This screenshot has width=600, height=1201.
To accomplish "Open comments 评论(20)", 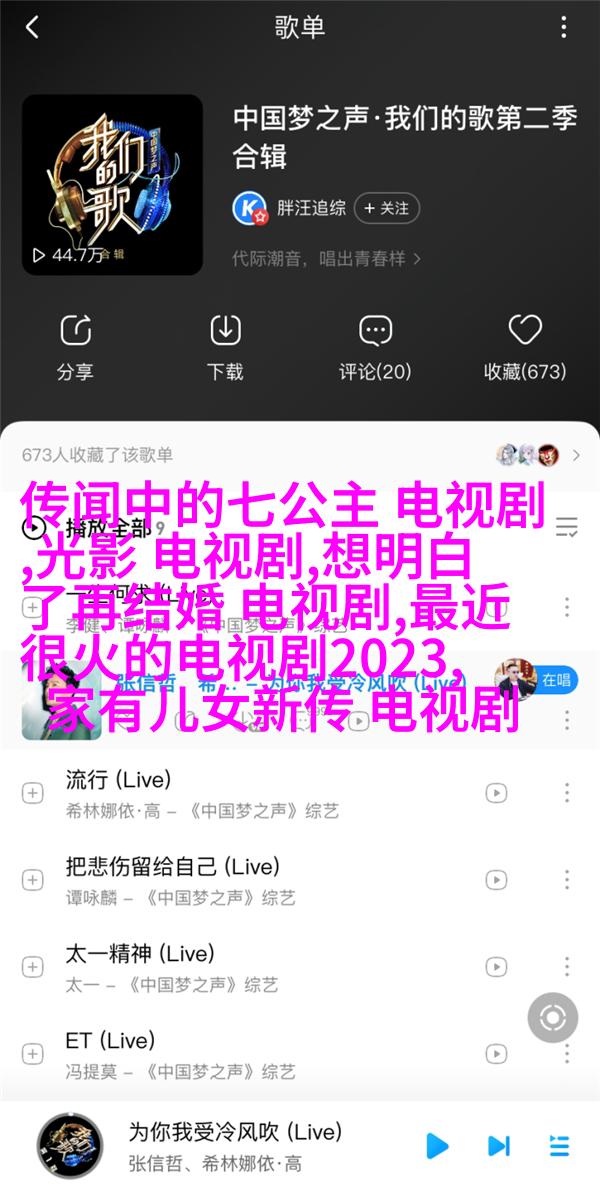I will (375, 347).
